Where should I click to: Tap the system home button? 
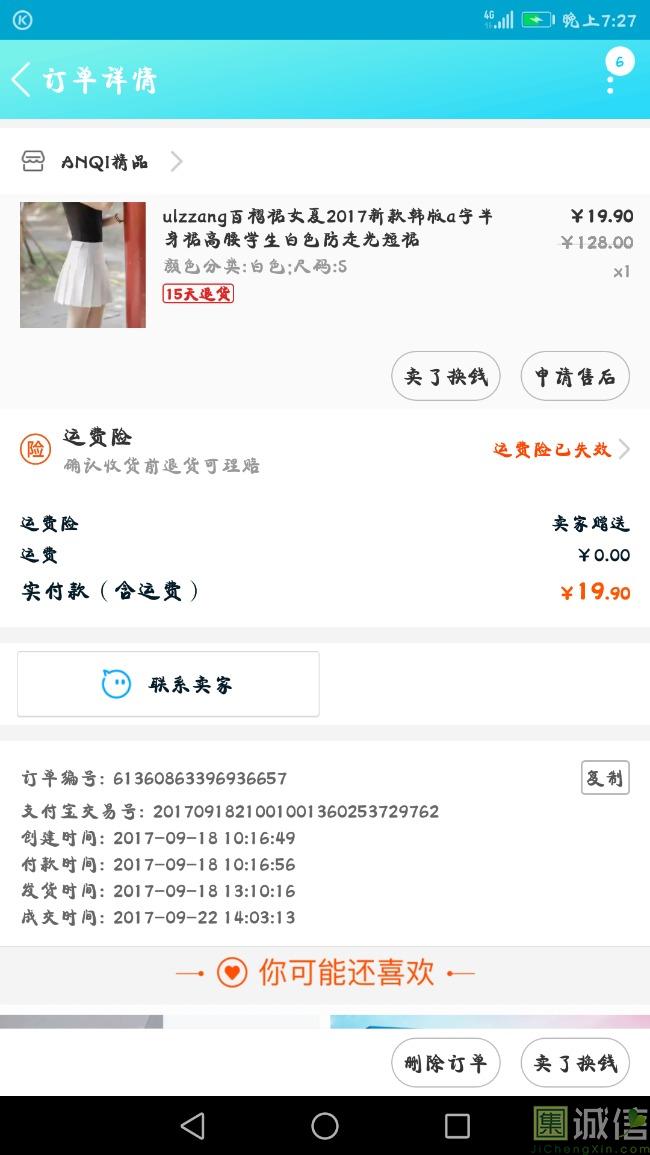coord(325,1126)
